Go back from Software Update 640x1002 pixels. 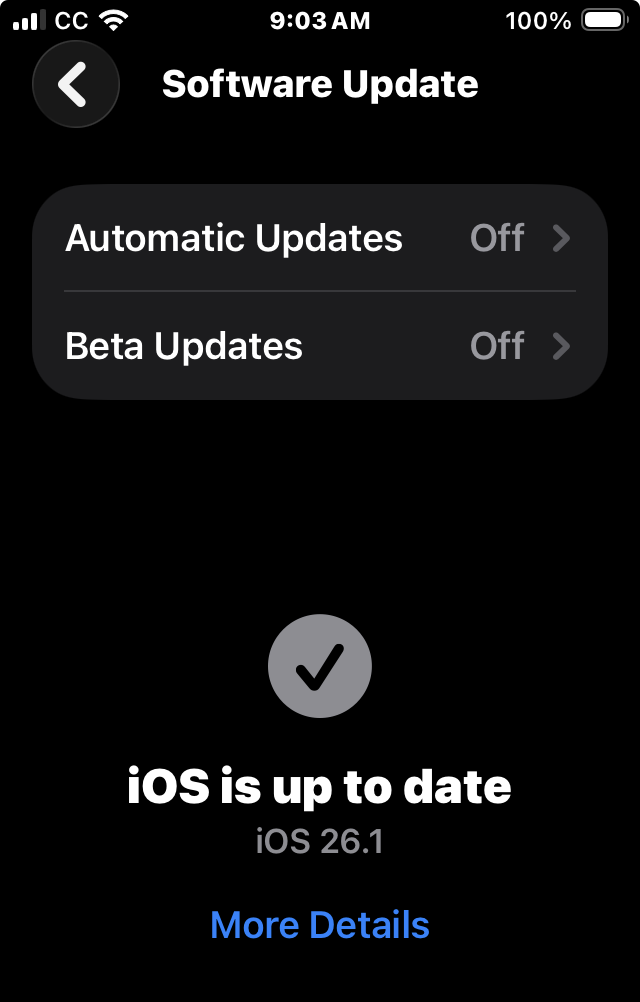pos(75,85)
